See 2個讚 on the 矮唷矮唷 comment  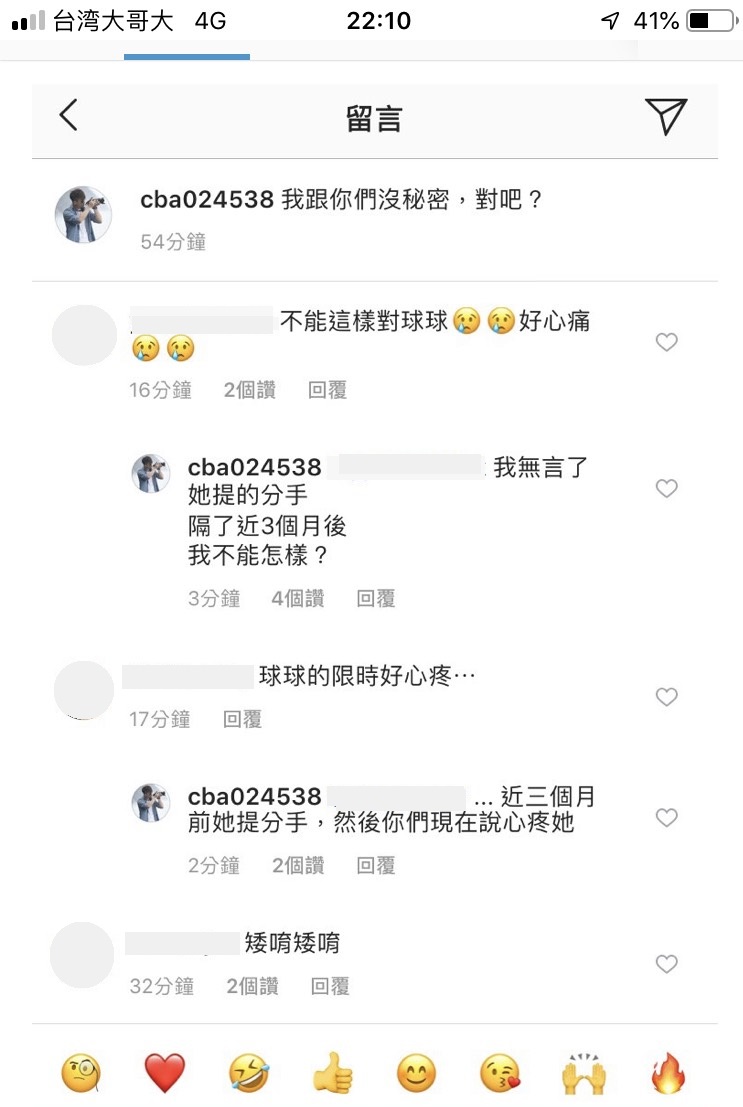252,987
